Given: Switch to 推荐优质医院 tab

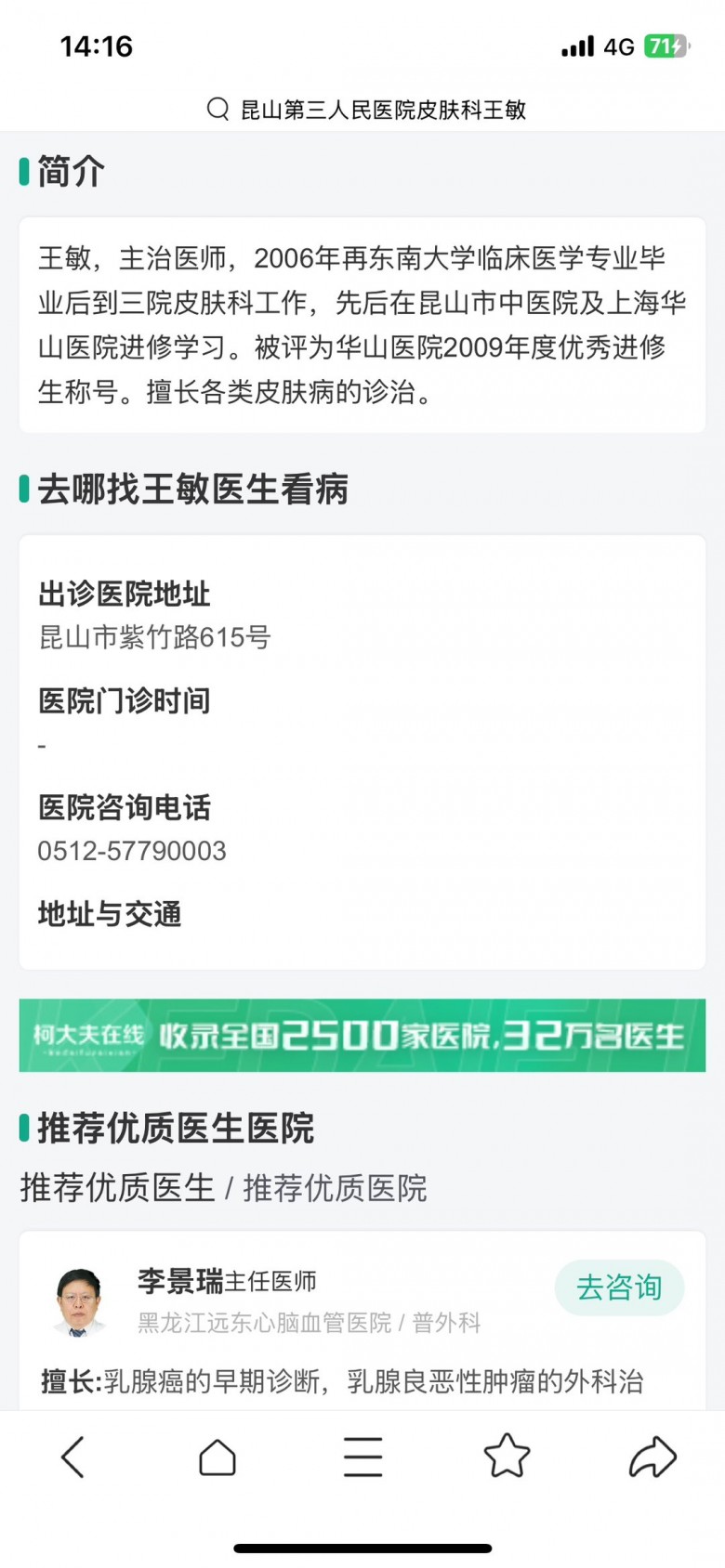Looking at the screenshot, I should (335, 1187).
